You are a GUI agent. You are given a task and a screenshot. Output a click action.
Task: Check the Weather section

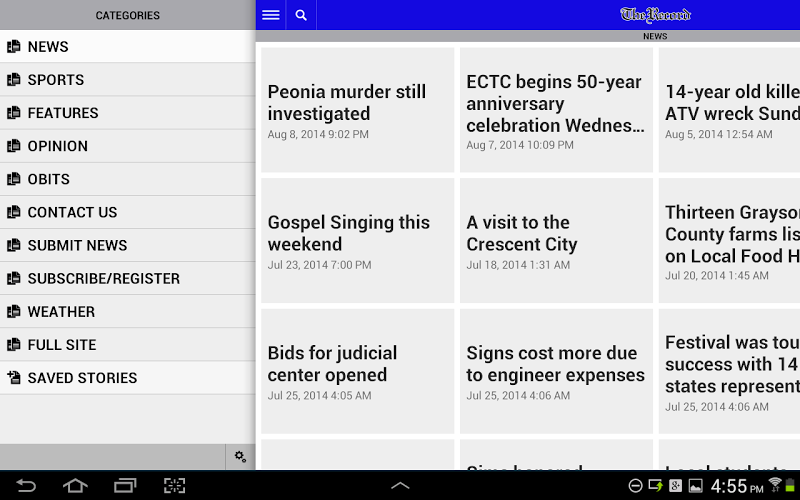[x=61, y=311]
